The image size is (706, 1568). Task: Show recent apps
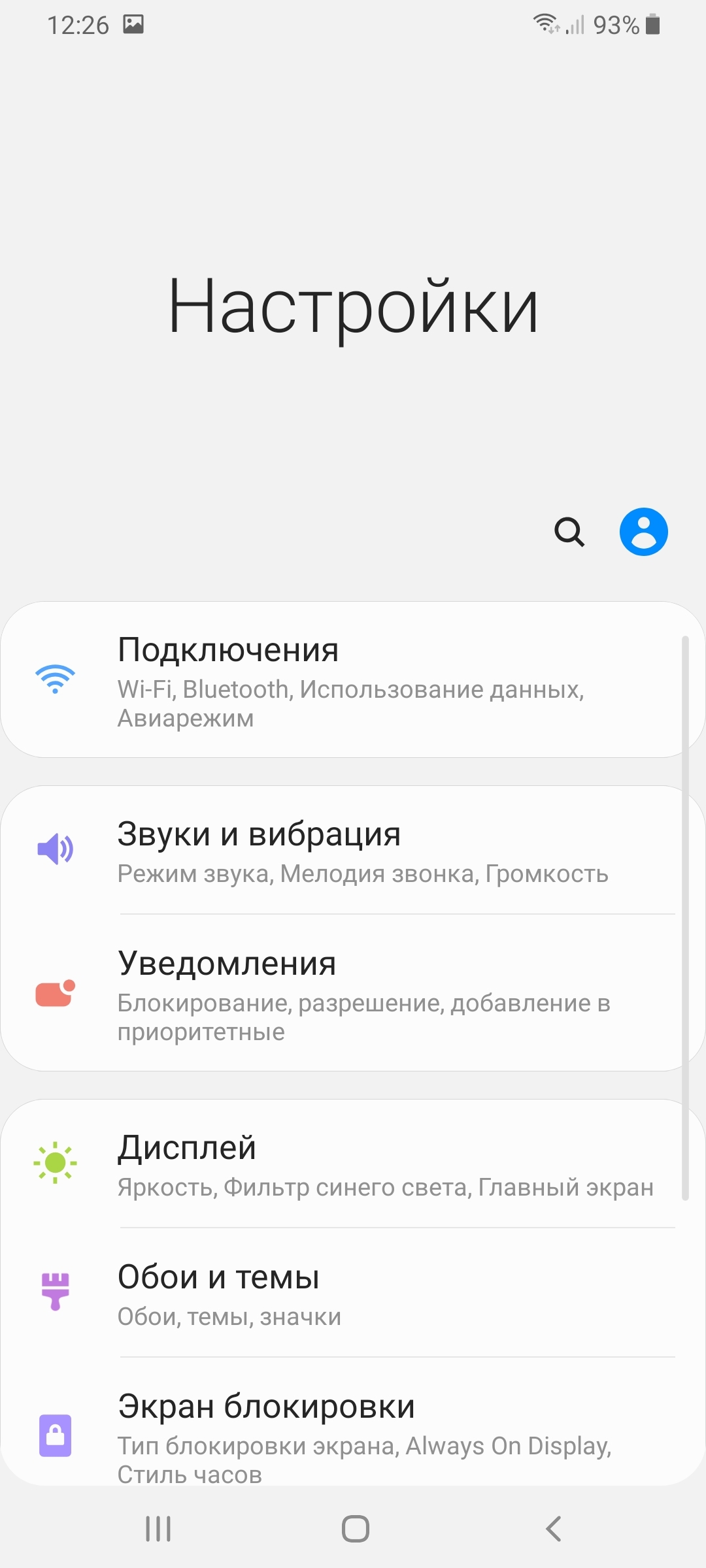pyautogui.click(x=158, y=1529)
